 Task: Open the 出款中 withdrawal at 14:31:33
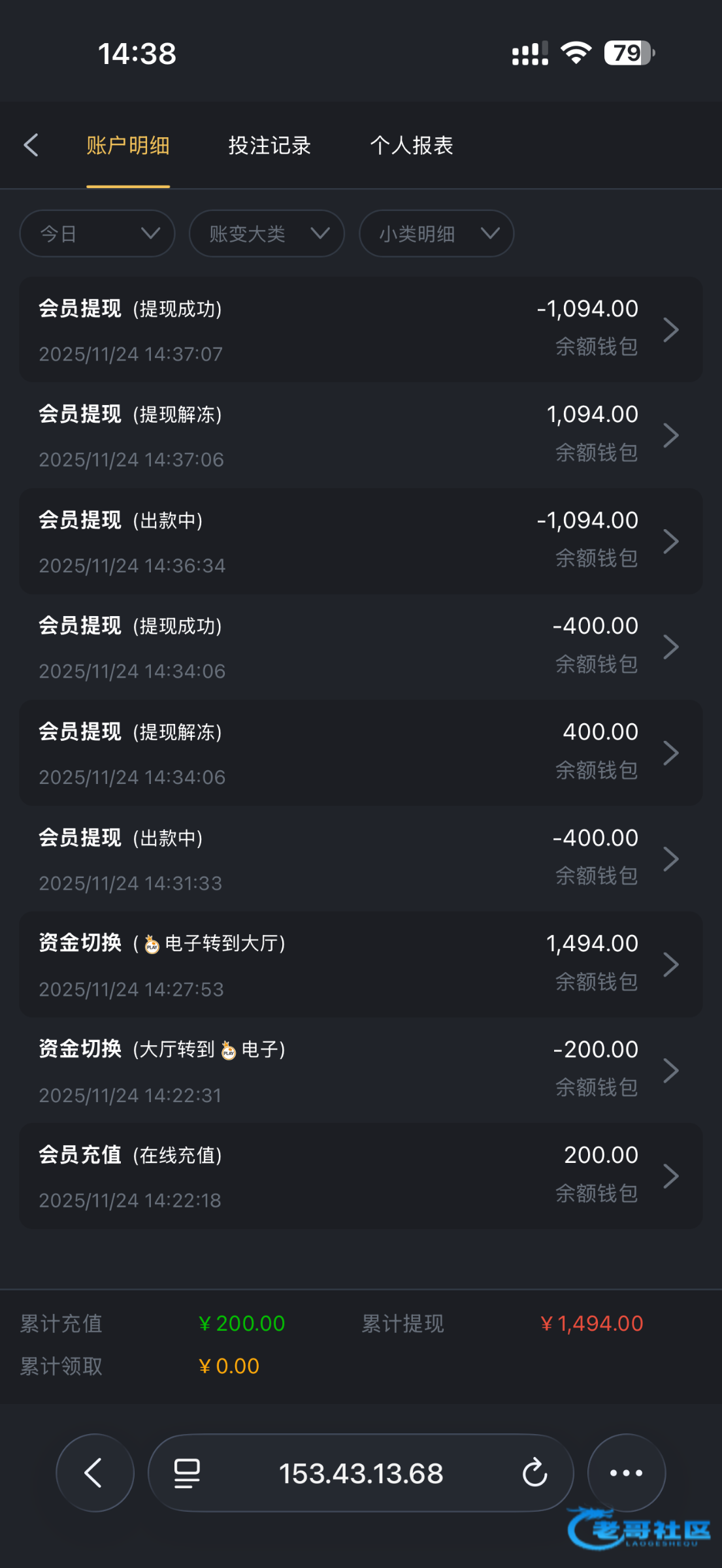pos(361,859)
